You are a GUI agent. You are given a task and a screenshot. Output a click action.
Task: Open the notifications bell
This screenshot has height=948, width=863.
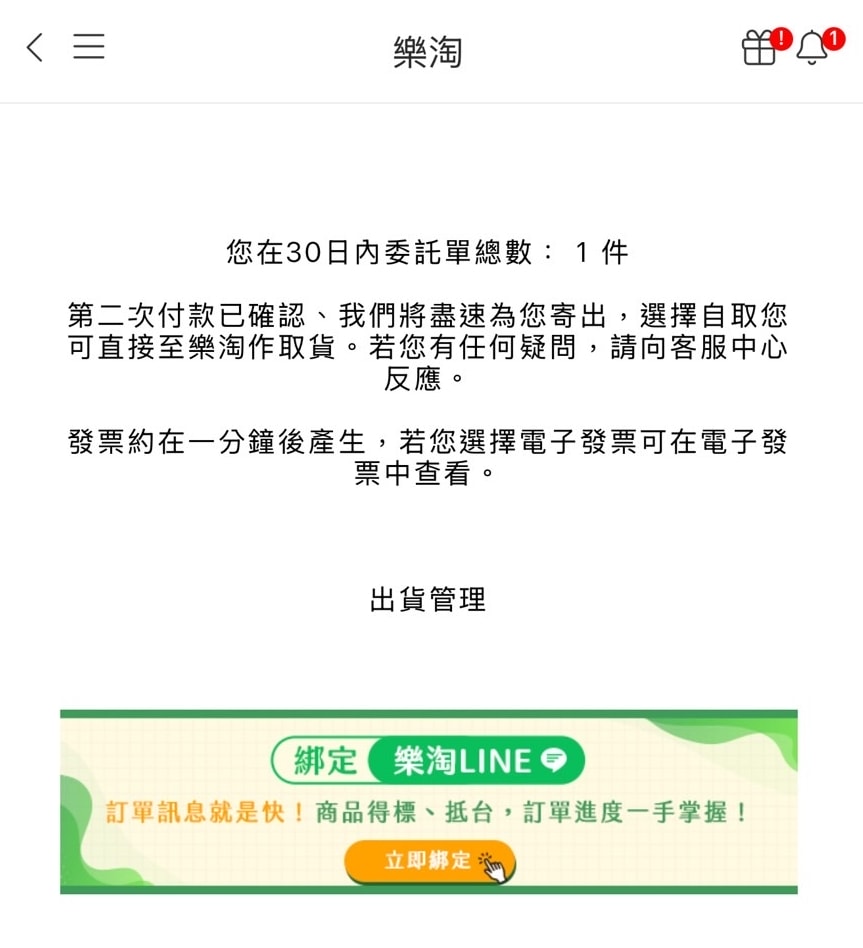[812, 48]
